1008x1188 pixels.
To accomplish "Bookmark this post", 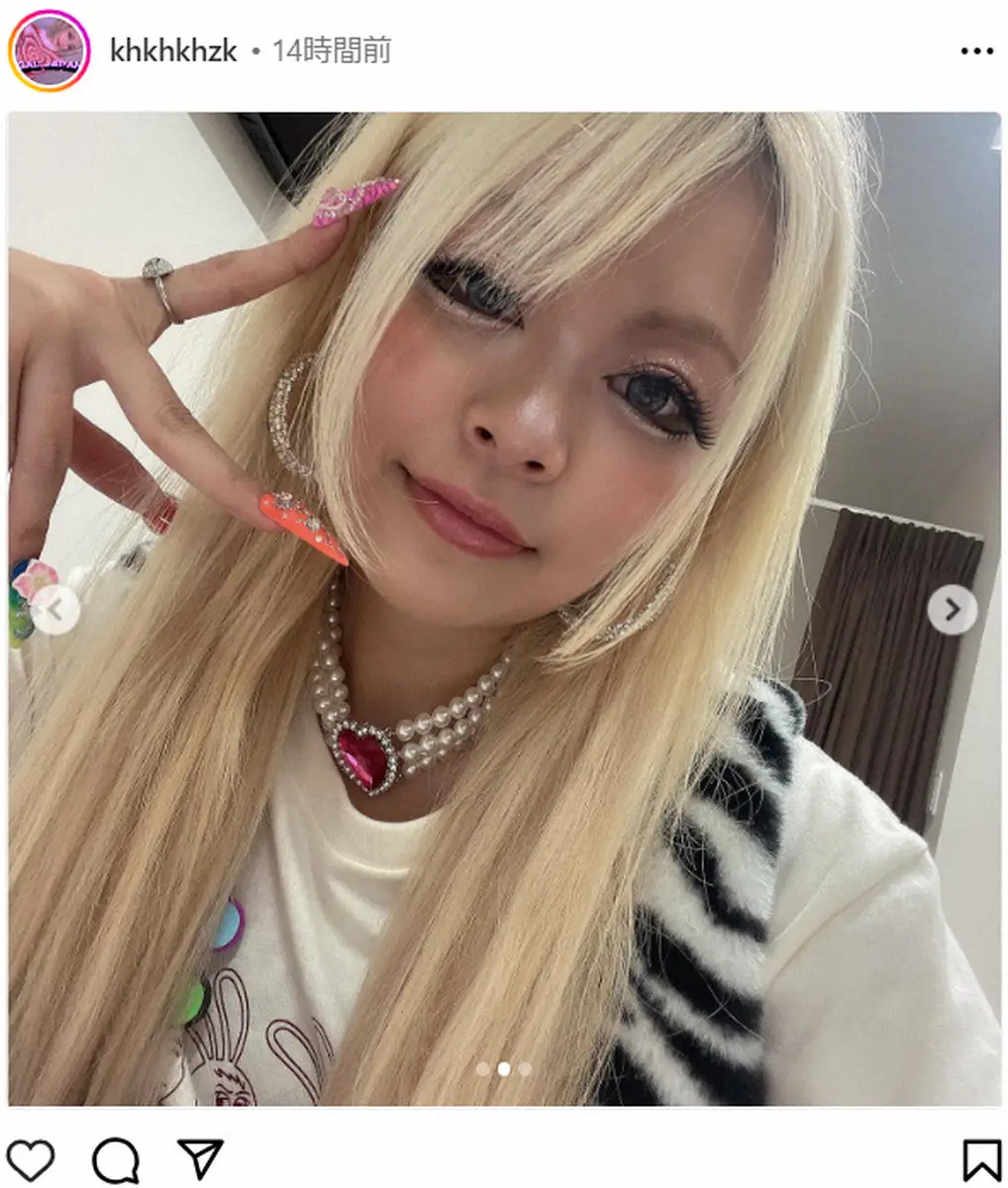I will pos(980,1159).
